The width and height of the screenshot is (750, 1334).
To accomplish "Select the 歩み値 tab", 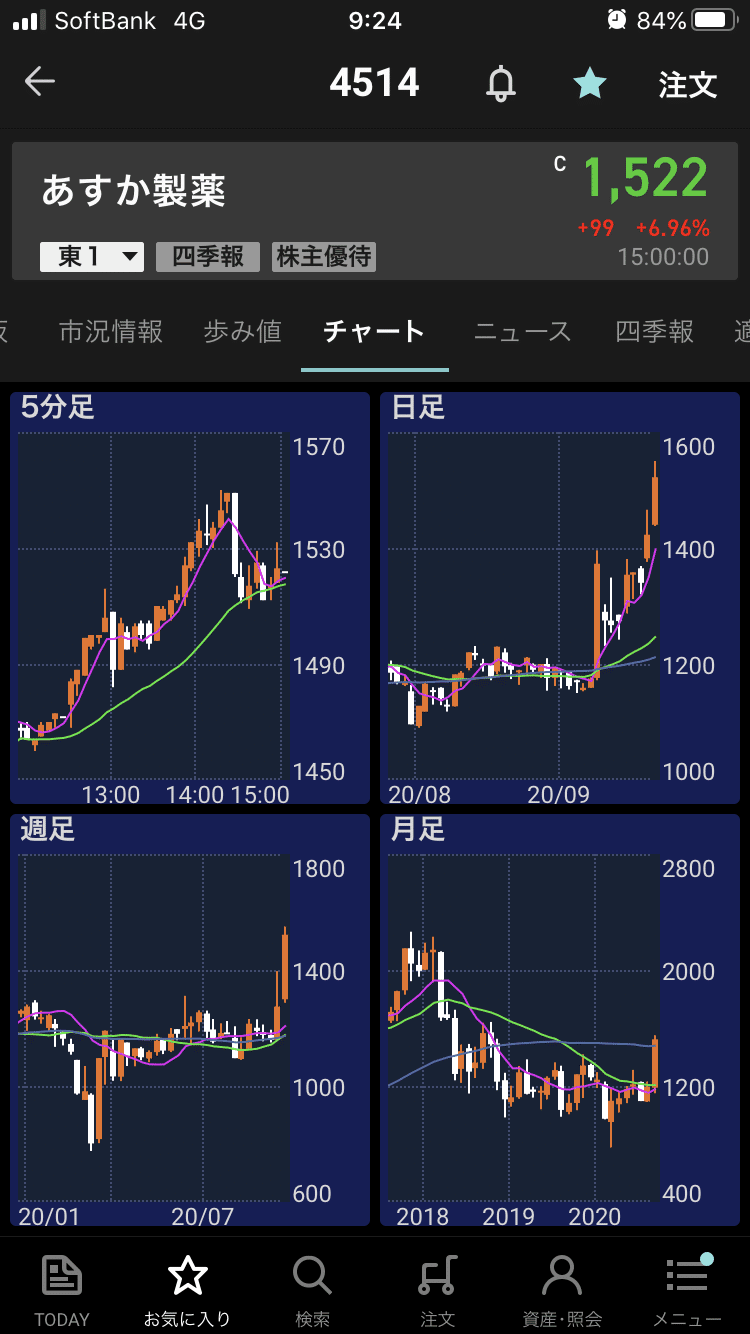I will tap(242, 332).
